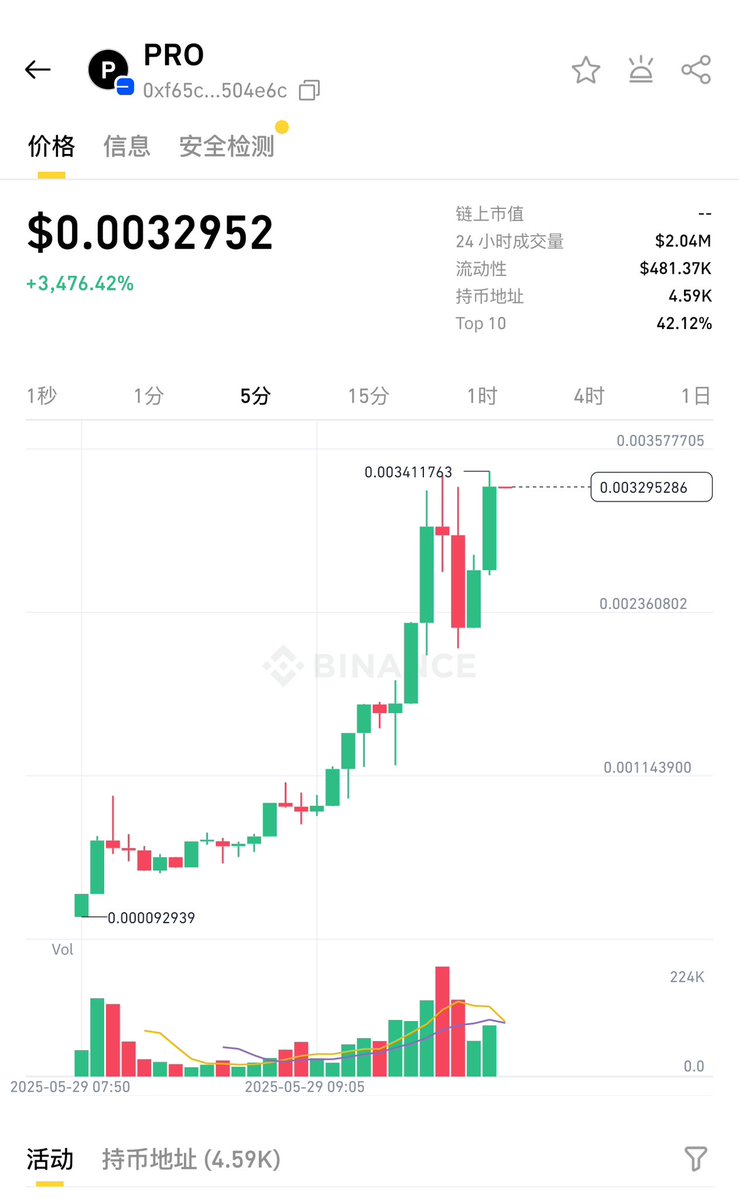Share the PRO token page
Screen dimensions: 739x1199
click(696, 70)
